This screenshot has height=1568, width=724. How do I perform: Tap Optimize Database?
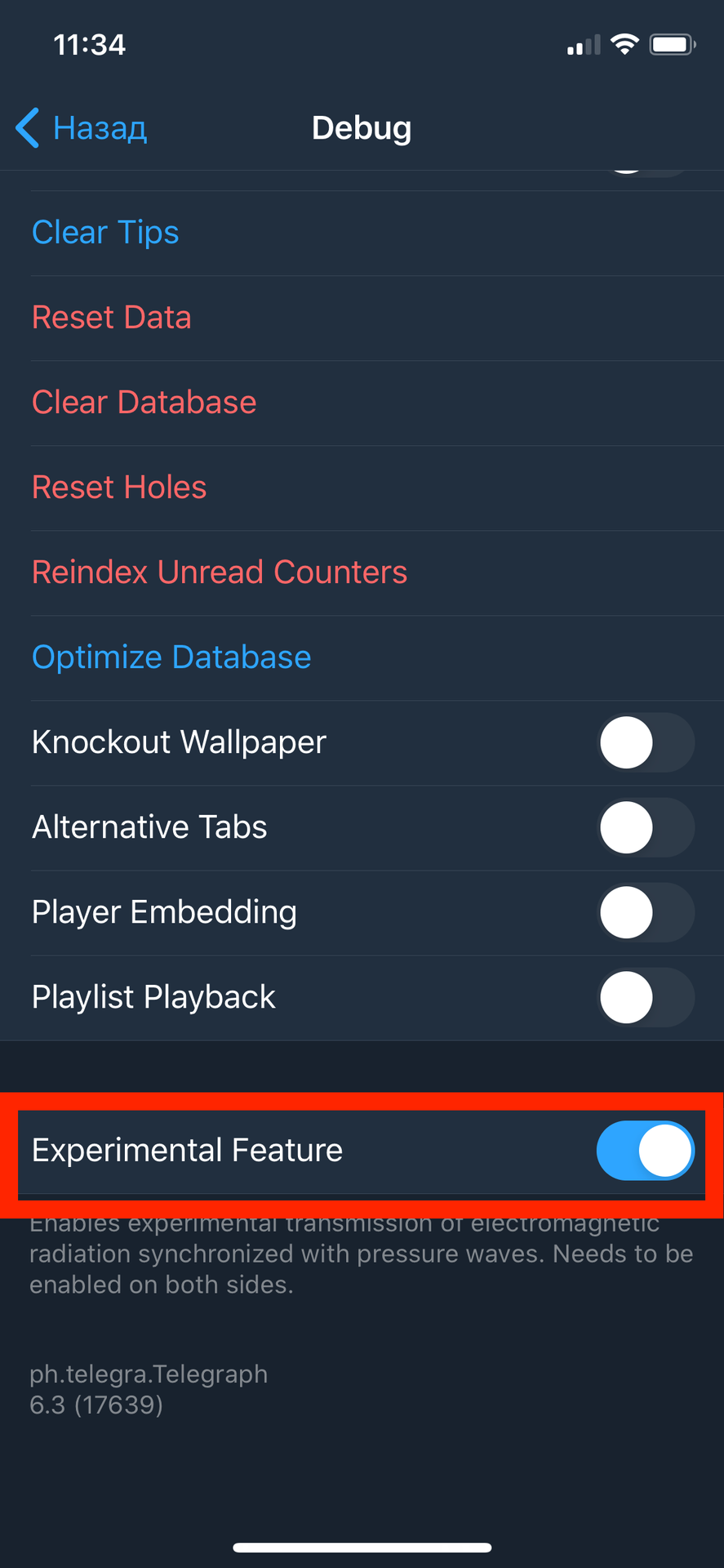point(171,657)
